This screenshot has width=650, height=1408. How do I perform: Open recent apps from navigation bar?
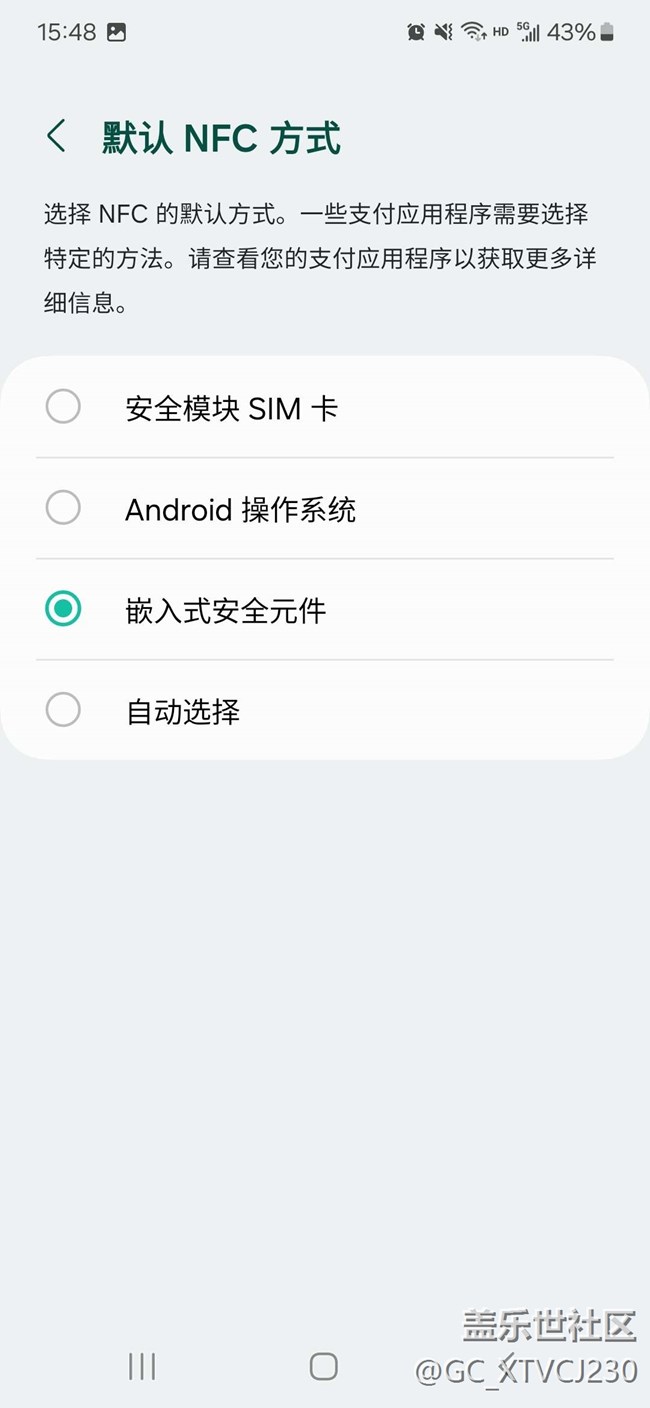[142, 1366]
